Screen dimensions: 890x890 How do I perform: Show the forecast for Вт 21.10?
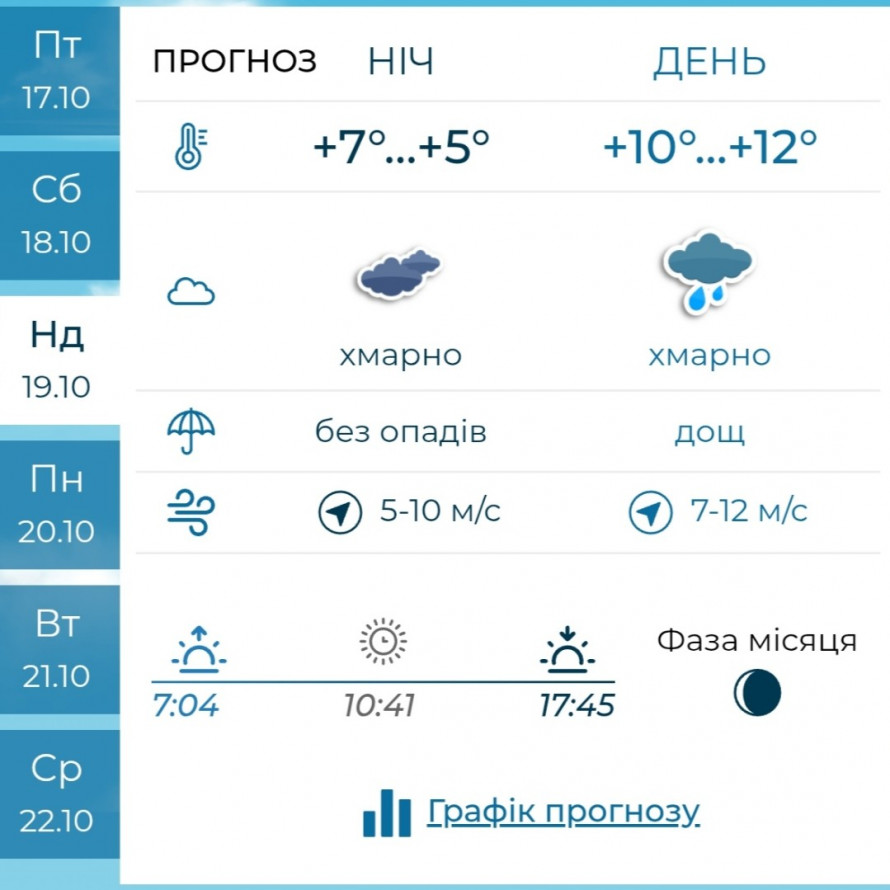pyautogui.click(x=57, y=649)
